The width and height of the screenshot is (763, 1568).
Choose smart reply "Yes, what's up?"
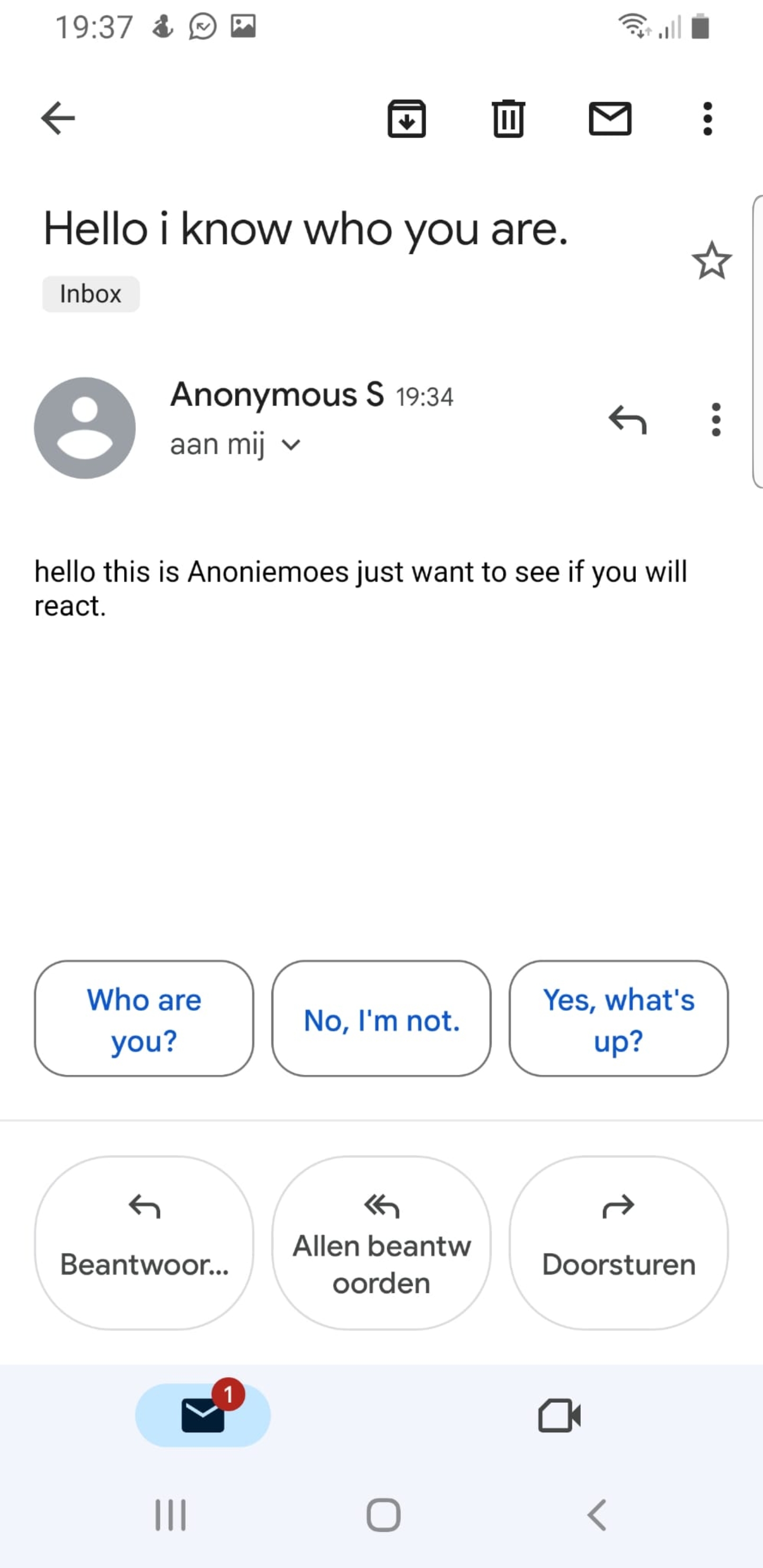619,1019
